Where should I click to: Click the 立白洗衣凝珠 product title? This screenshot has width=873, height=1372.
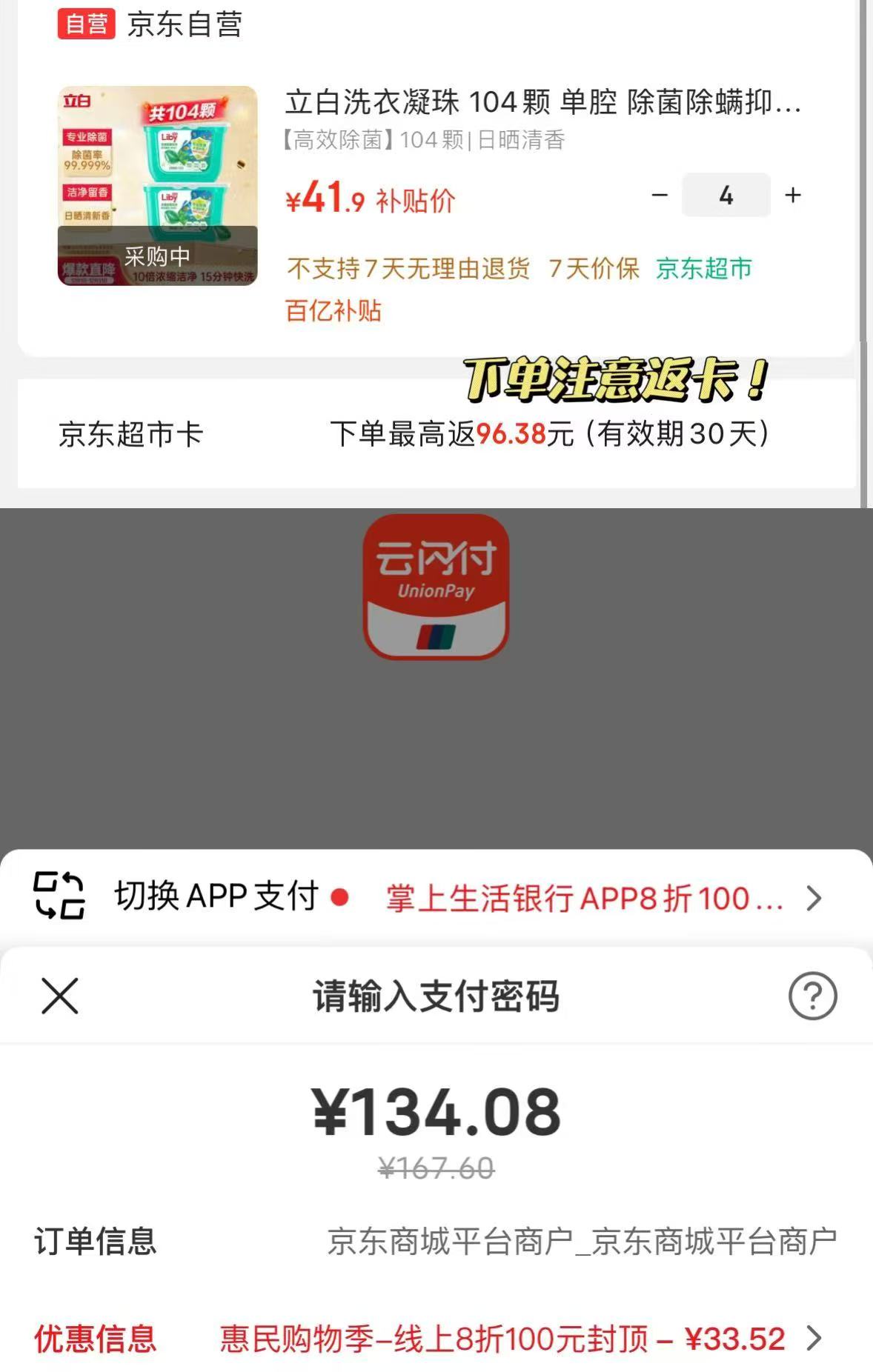pos(541,104)
